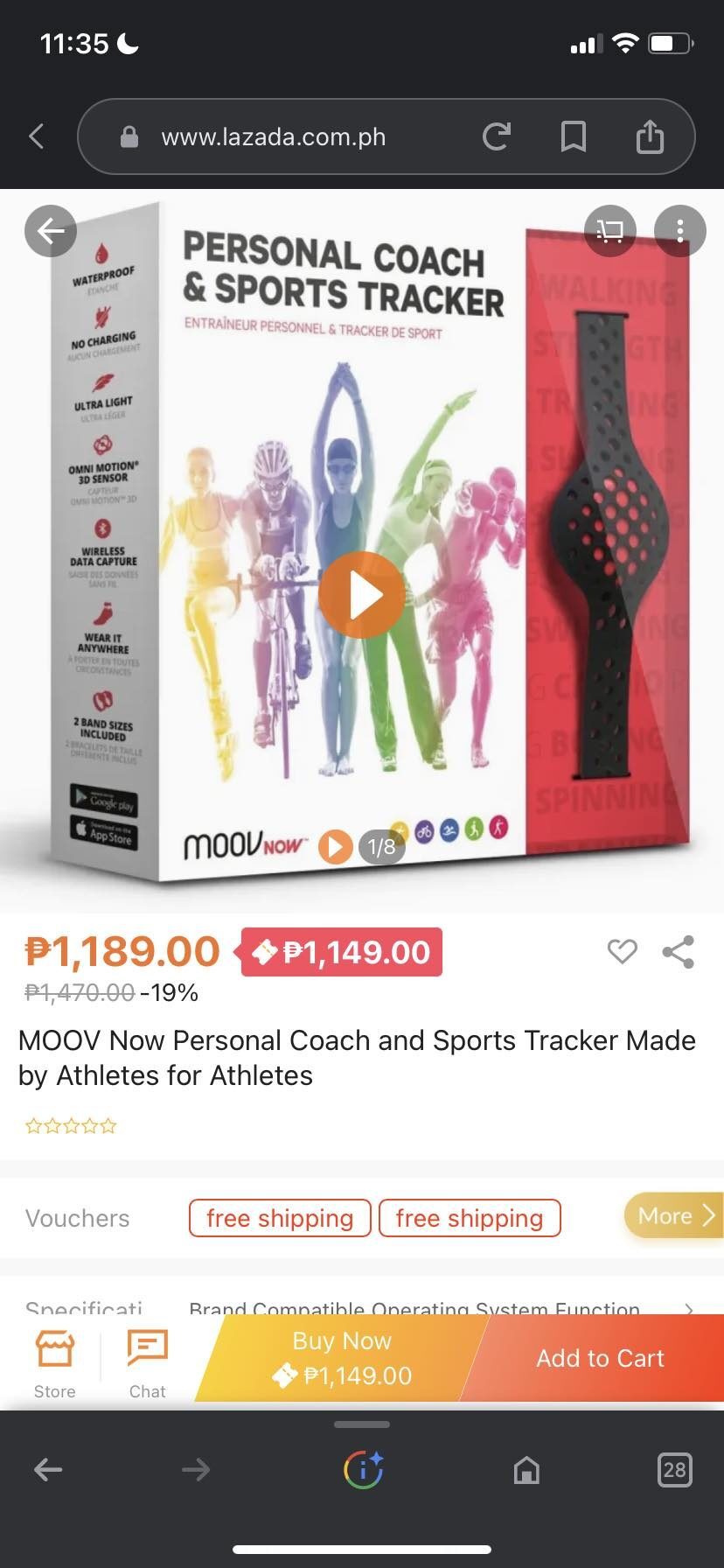Image resolution: width=724 pixels, height=1568 pixels.
Task: Tap the small video play indicator
Action: [x=335, y=846]
